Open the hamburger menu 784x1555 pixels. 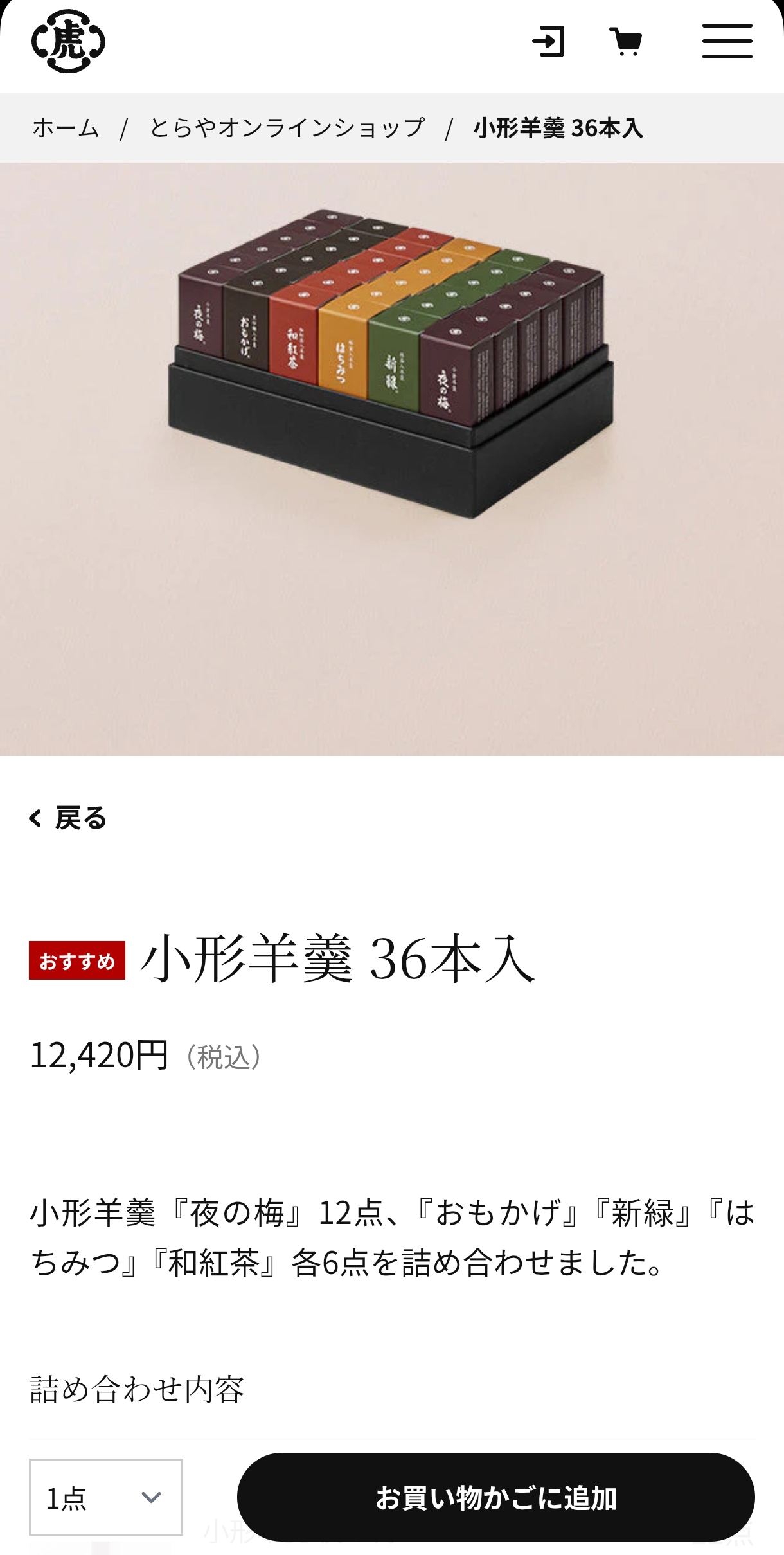click(727, 41)
